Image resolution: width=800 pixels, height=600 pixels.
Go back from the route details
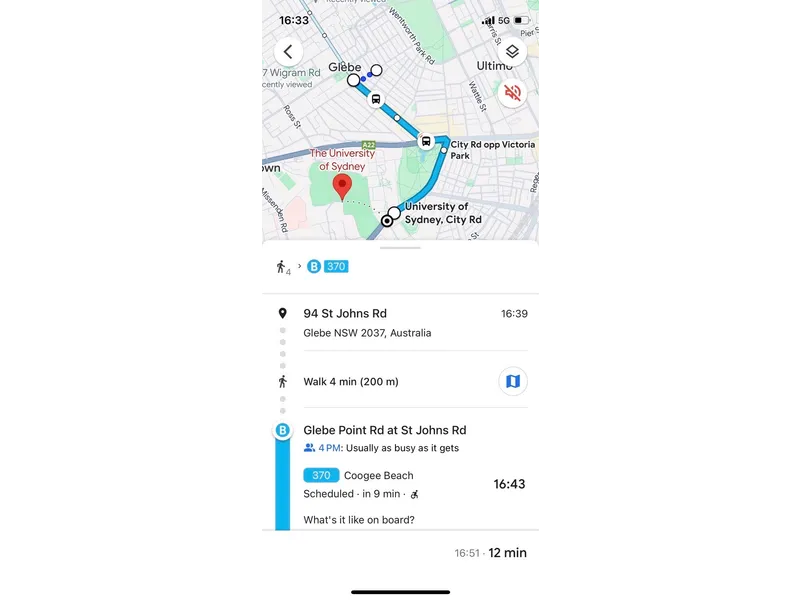(x=288, y=52)
